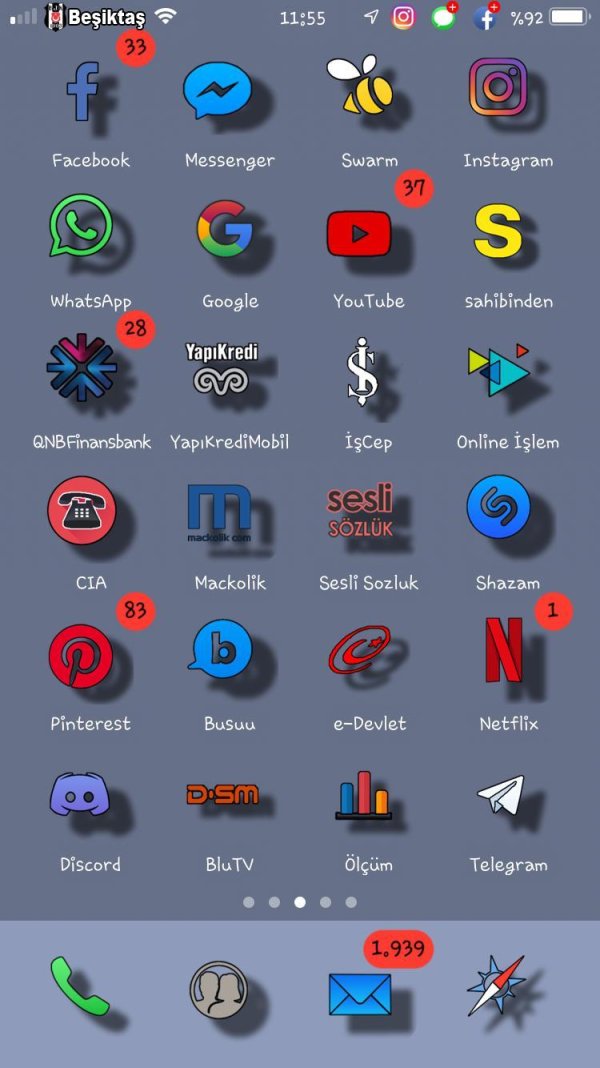The height and width of the screenshot is (1068, 600).
Task: Open the Facebook app
Action: tap(84, 92)
